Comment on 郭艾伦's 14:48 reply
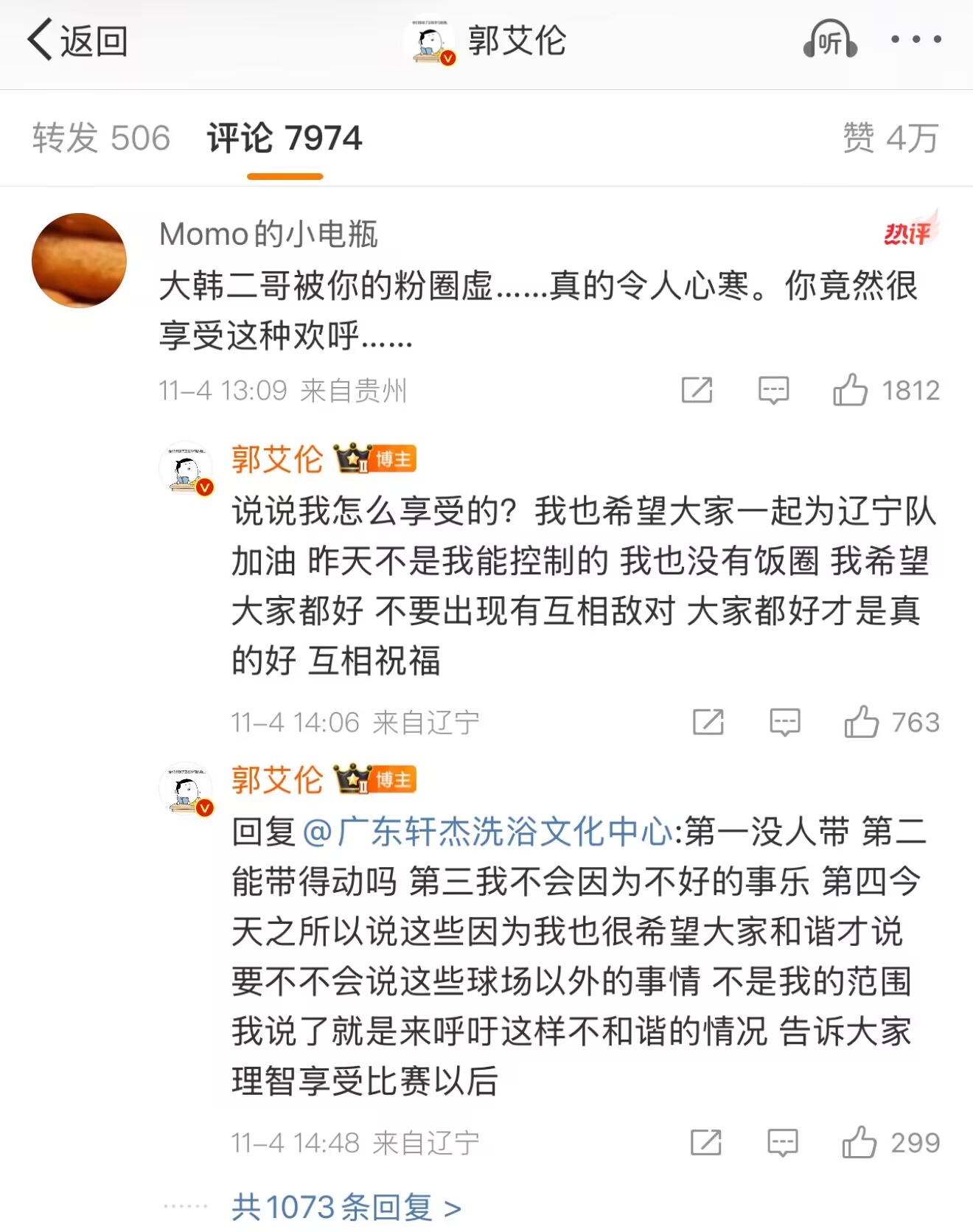This screenshot has width=973, height=1232. pos(782,1143)
